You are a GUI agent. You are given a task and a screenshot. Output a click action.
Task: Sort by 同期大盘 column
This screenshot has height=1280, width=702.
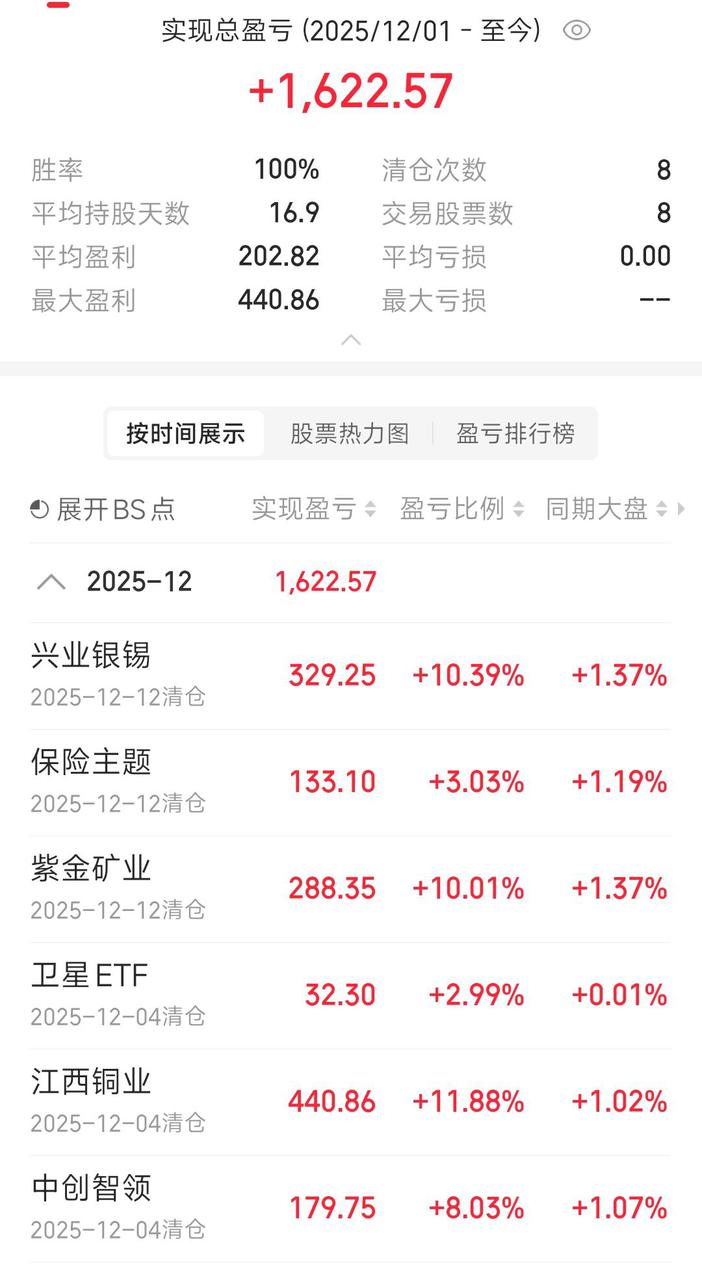[x=606, y=509]
